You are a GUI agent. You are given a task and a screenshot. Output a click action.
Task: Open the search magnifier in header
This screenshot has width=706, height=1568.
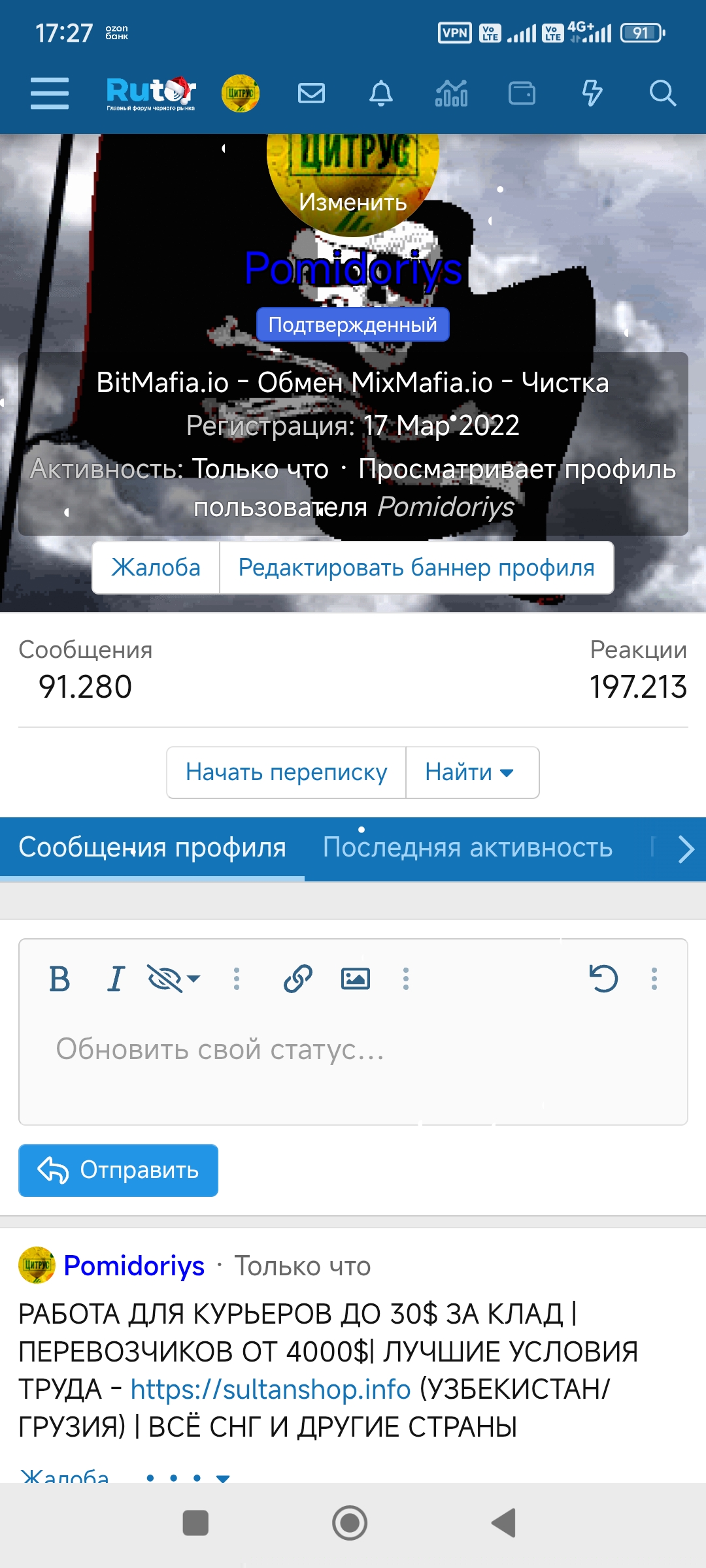(662, 93)
